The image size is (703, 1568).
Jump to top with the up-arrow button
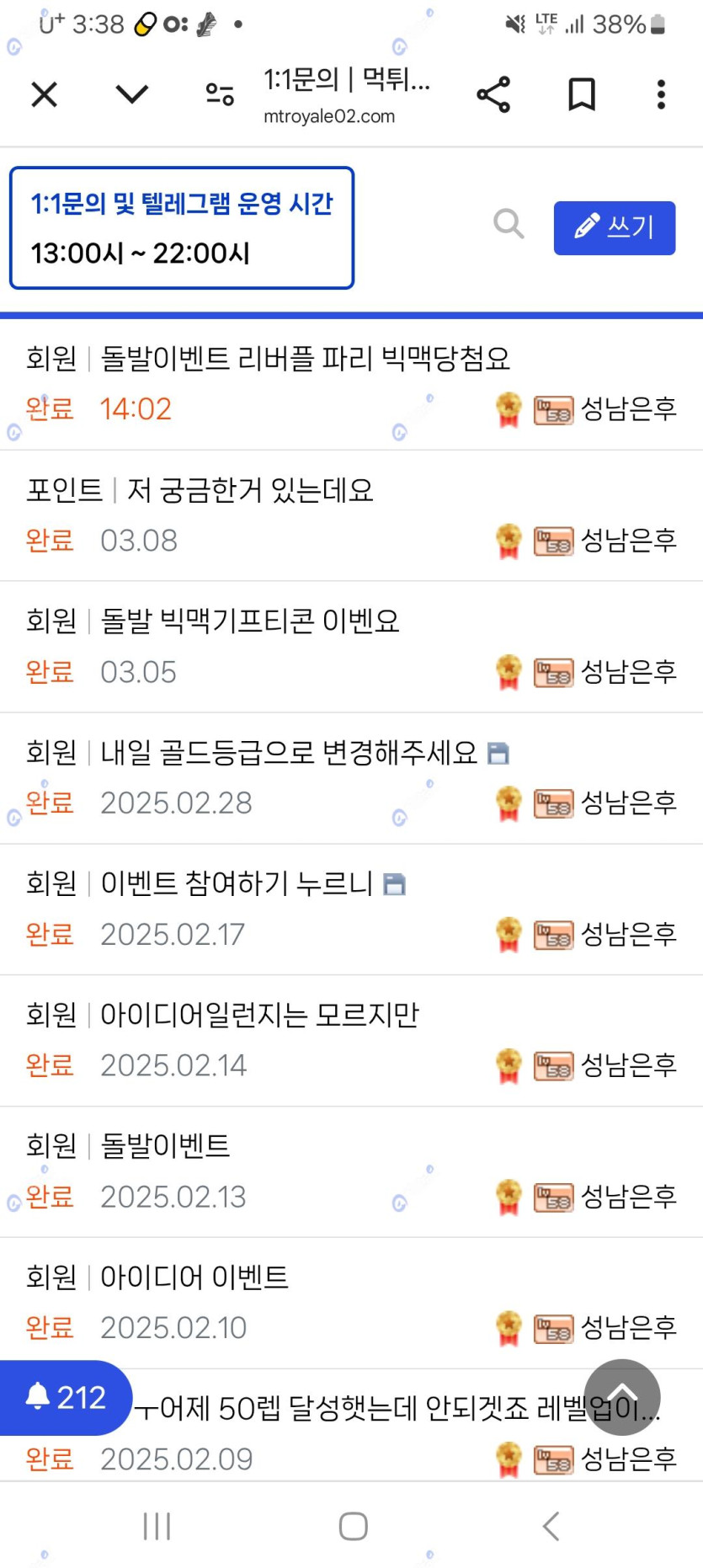coord(621,1396)
